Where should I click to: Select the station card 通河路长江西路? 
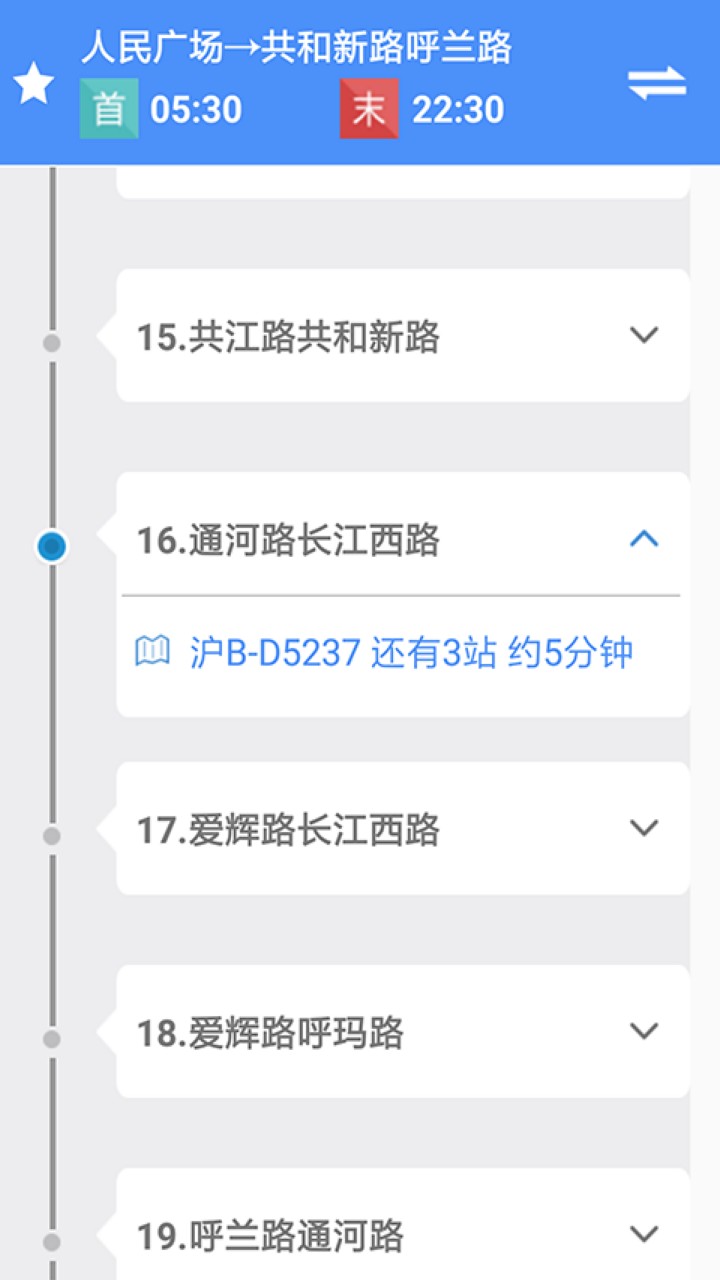click(x=400, y=539)
